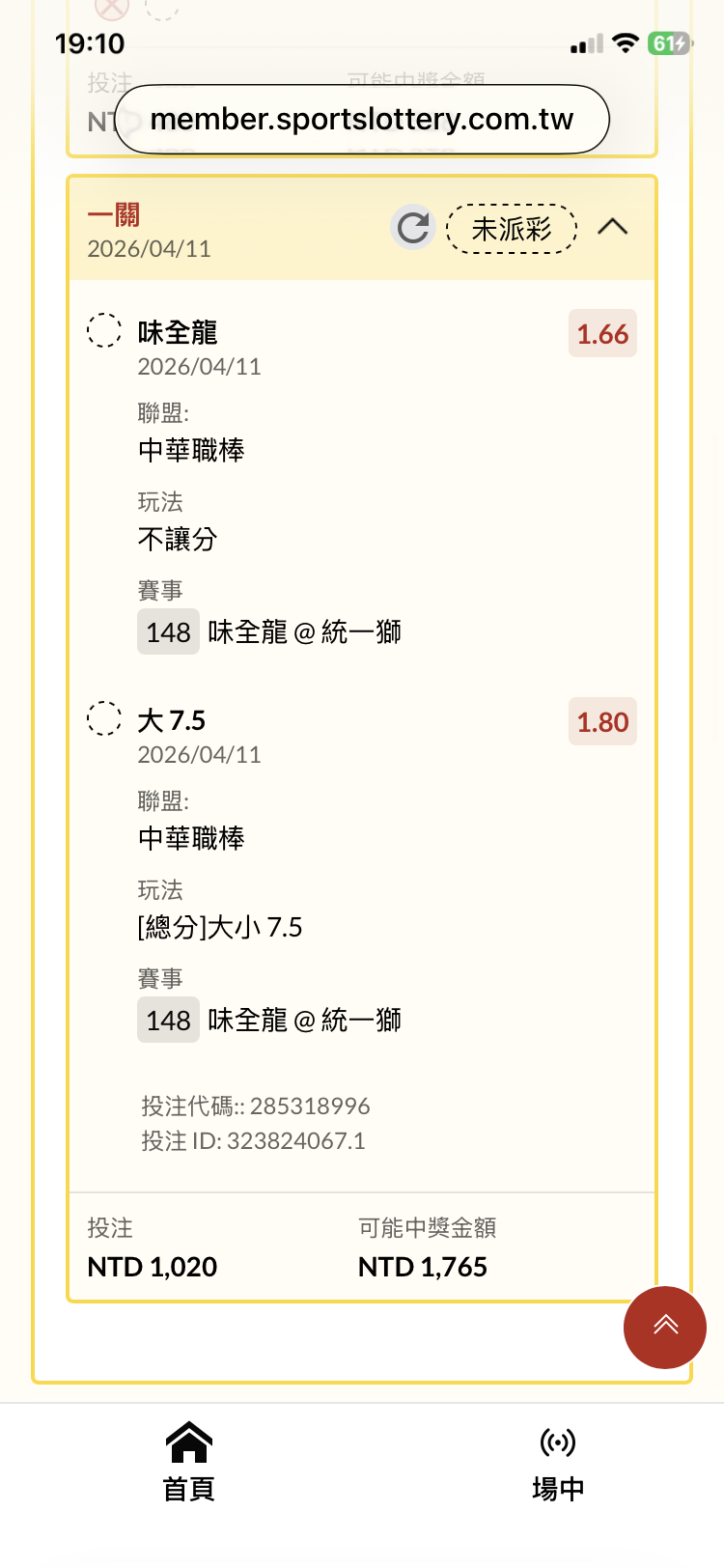Image resolution: width=724 pixels, height=1568 pixels.
Task: Collapse the 一關 bet card
Action: click(612, 228)
